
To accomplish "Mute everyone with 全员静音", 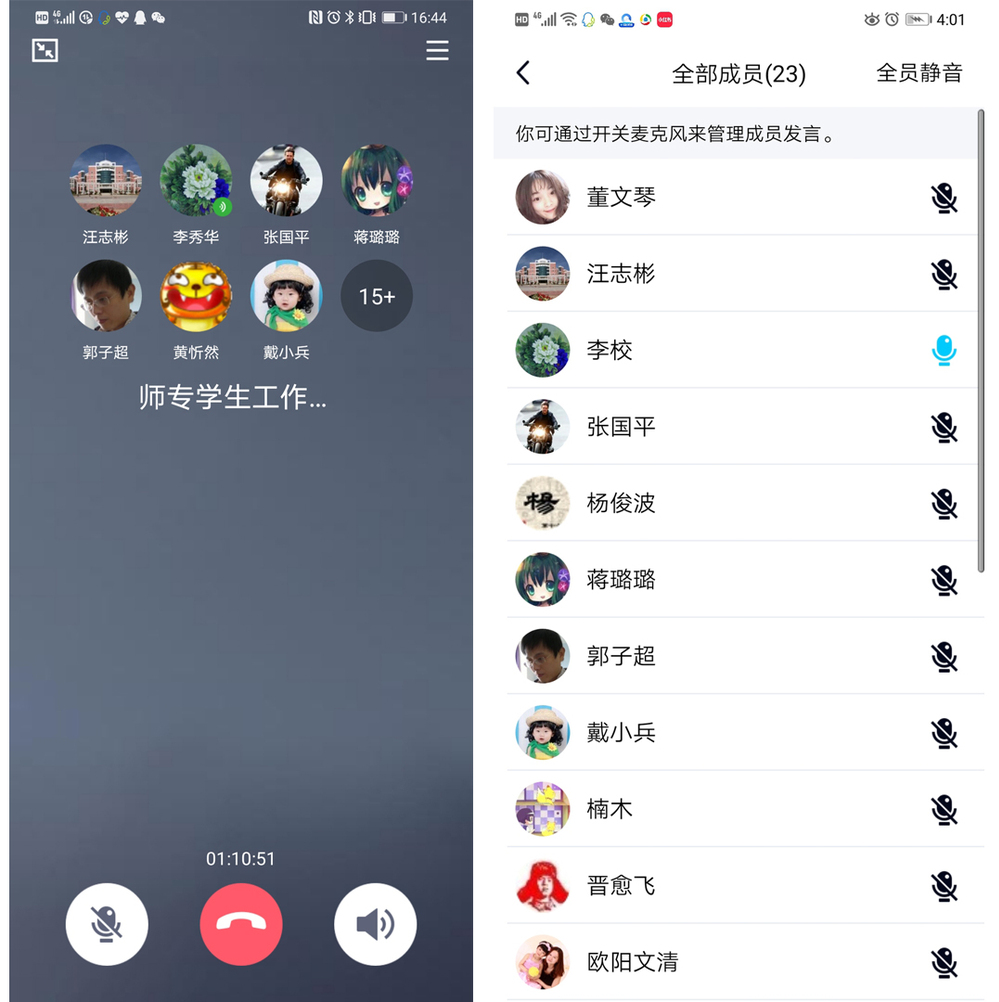I will click(x=918, y=73).
